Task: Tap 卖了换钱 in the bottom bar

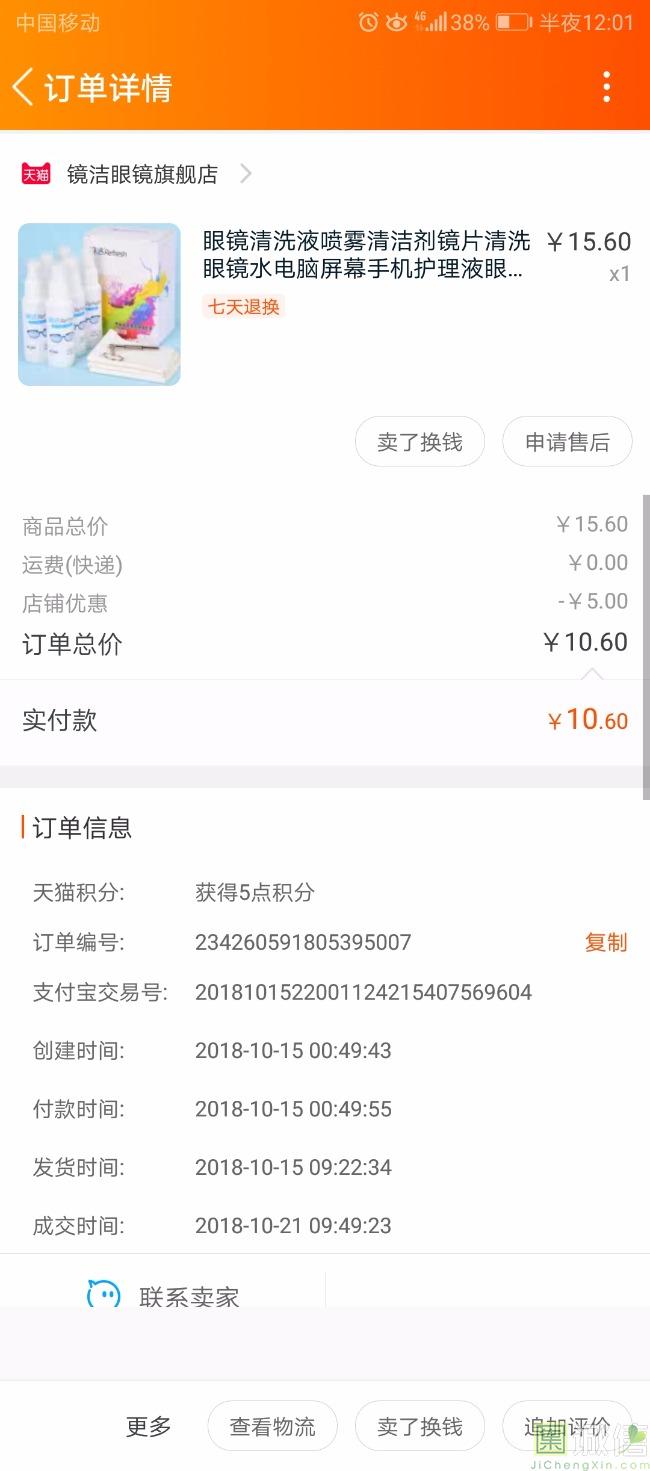Action: pyautogui.click(x=420, y=1426)
